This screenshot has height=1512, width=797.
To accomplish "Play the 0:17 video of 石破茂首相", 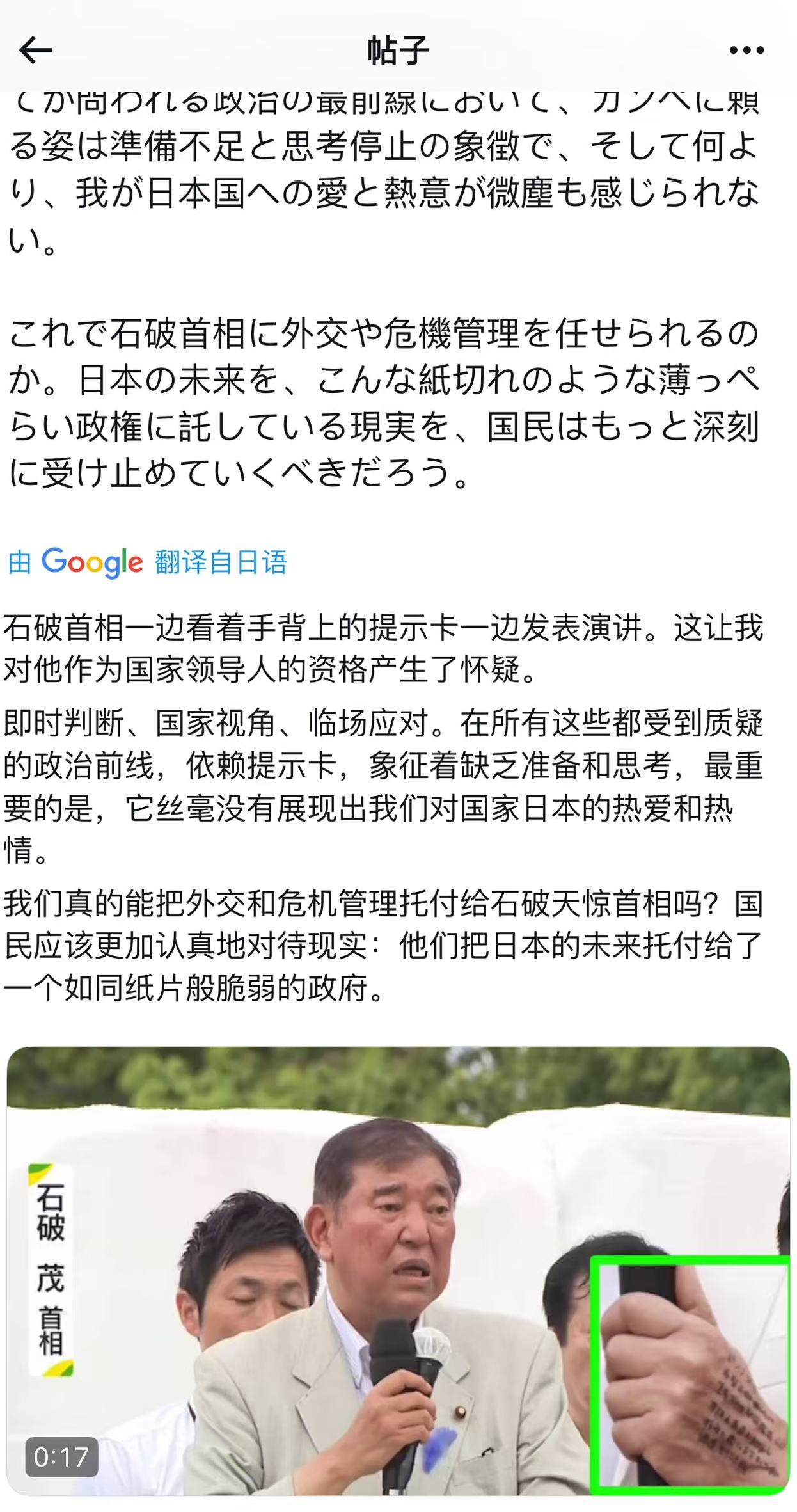I will (398, 1271).
